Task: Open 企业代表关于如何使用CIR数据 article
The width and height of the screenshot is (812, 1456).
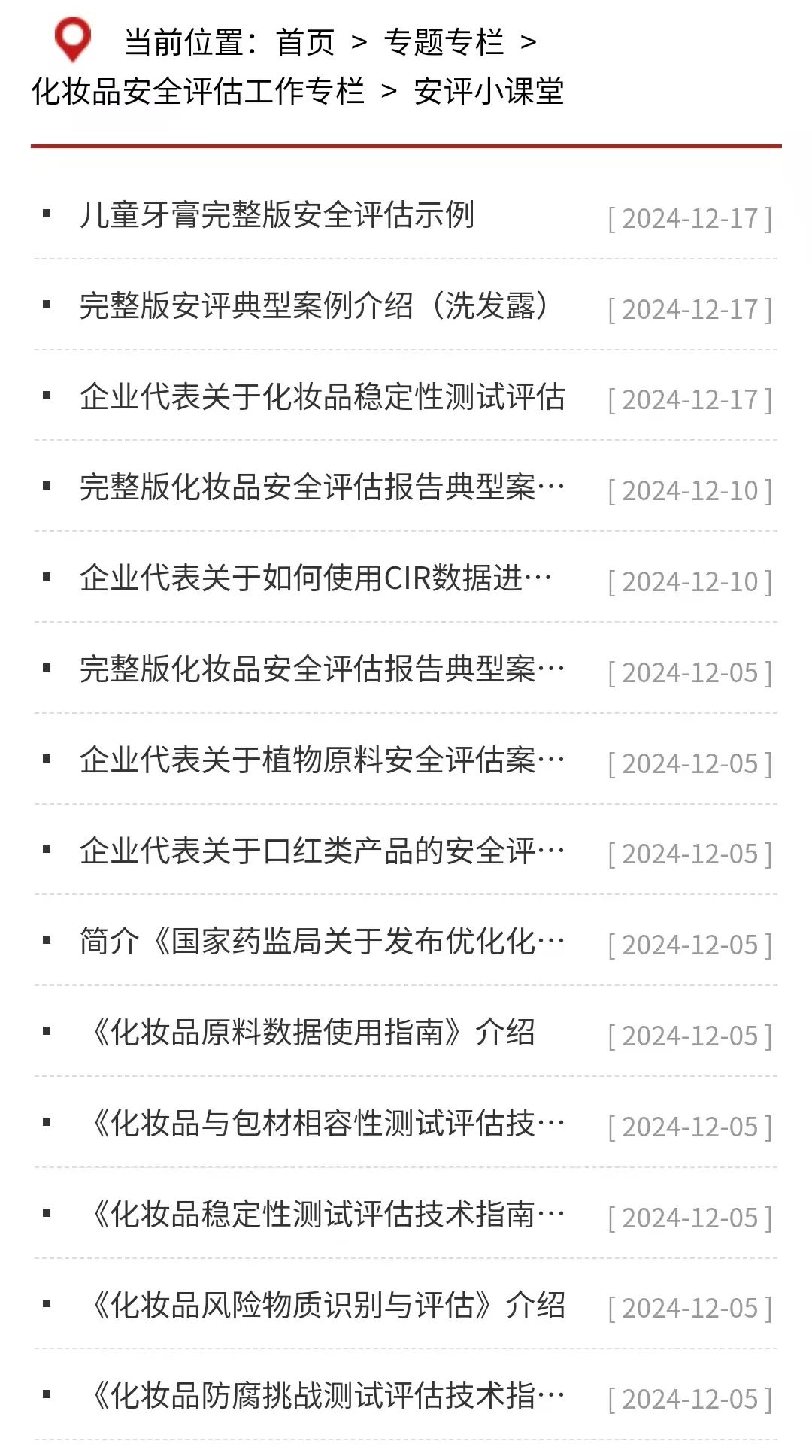Action: point(316,578)
